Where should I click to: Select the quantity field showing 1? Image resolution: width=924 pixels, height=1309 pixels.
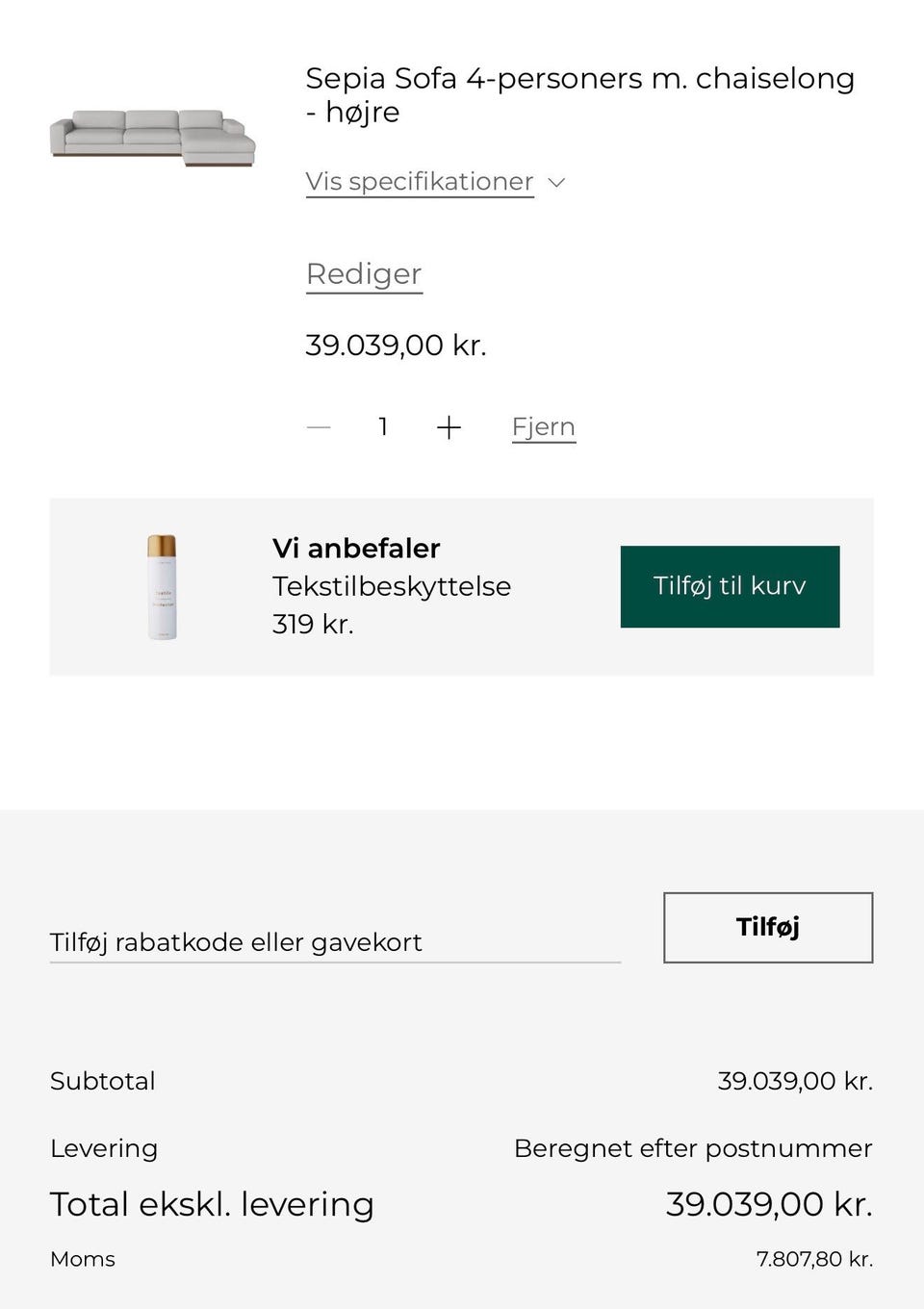(382, 426)
